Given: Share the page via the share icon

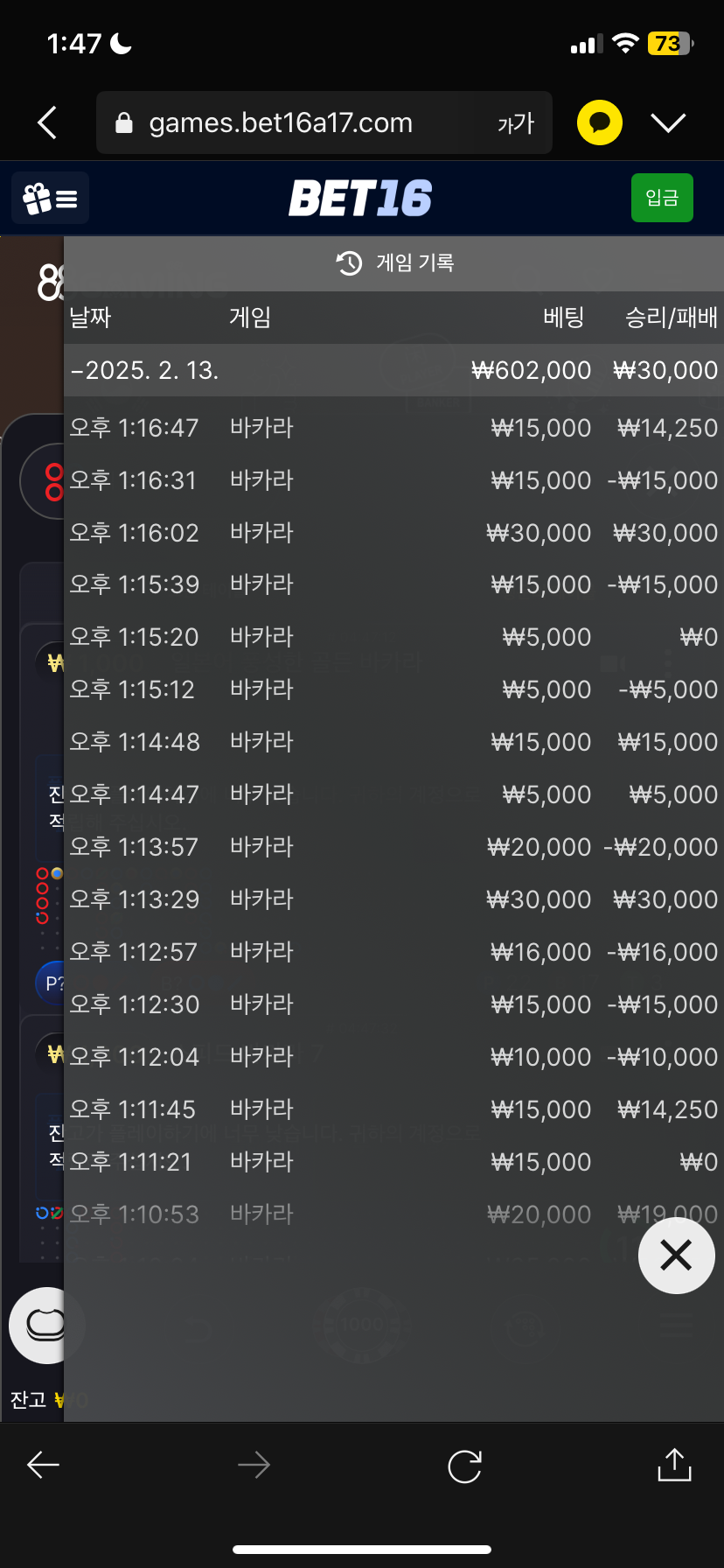Looking at the screenshot, I should click(674, 1464).
